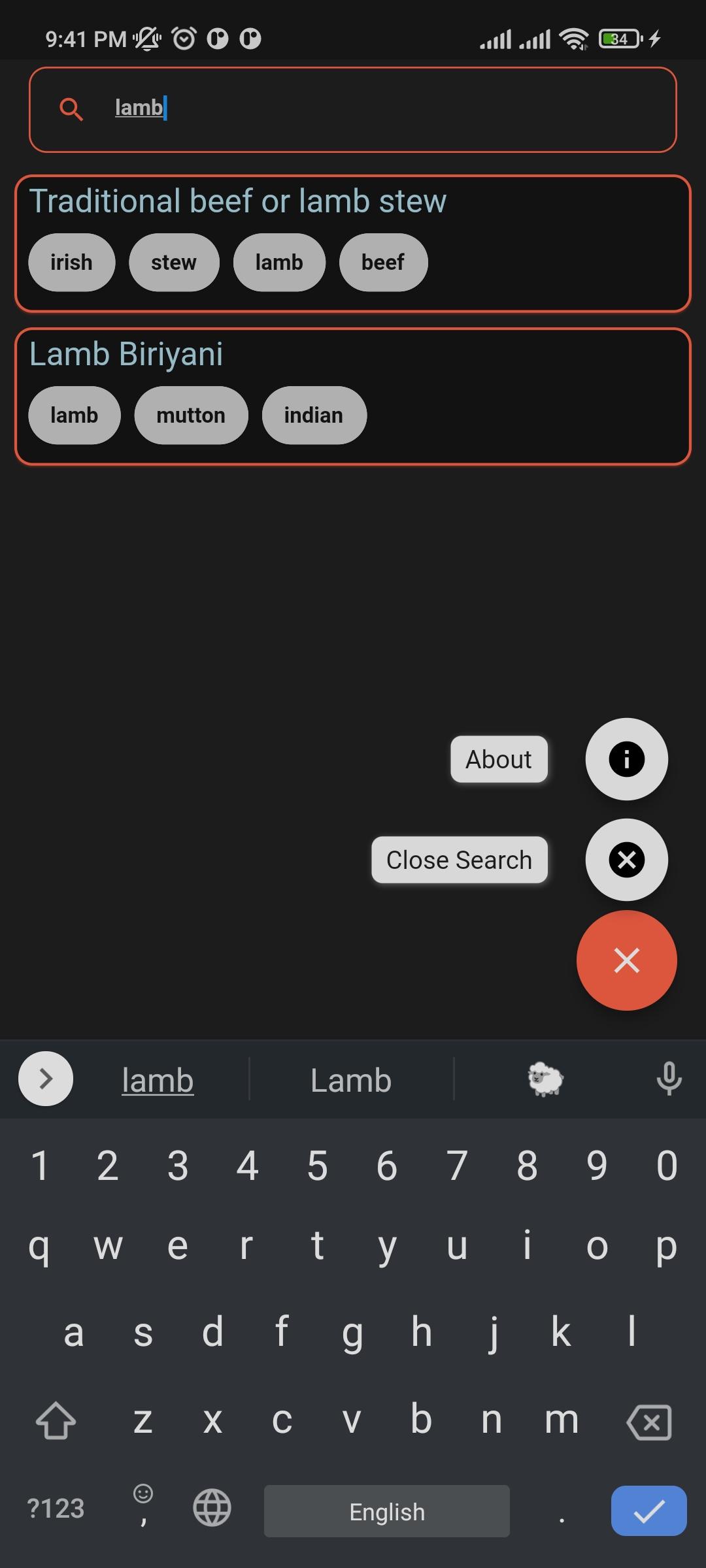Select the mutton tag chip
This screenshot has height=1568, width=706.
tap(191, 416)
